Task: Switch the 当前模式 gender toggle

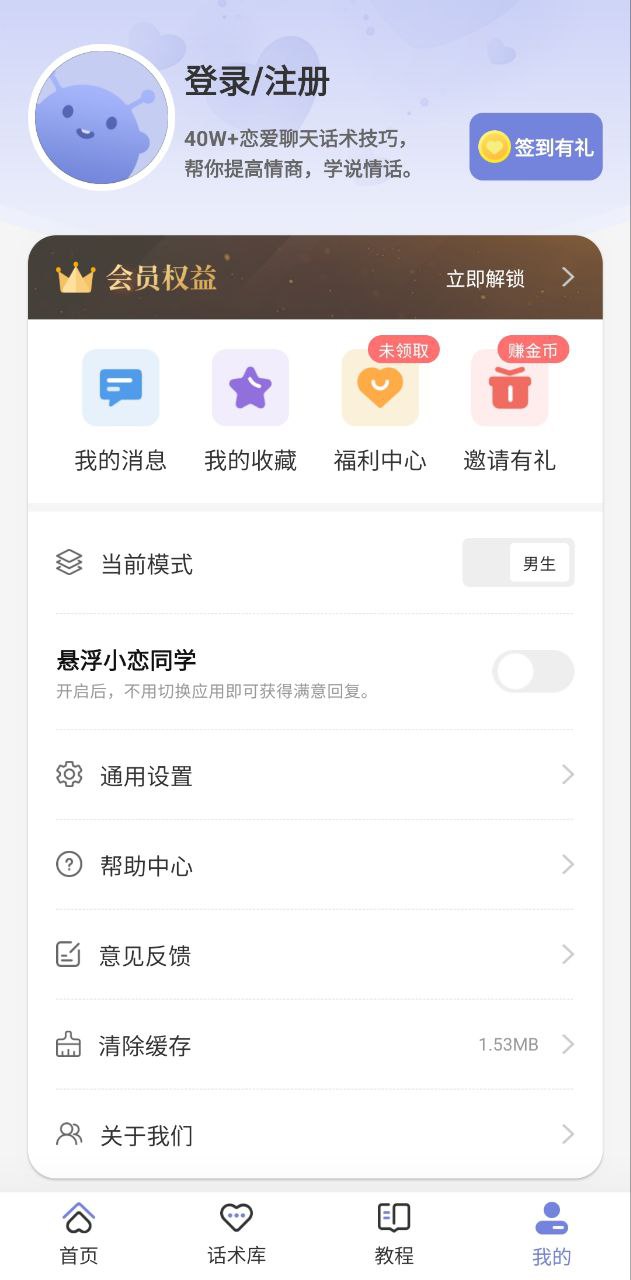Action: [518, 563]
